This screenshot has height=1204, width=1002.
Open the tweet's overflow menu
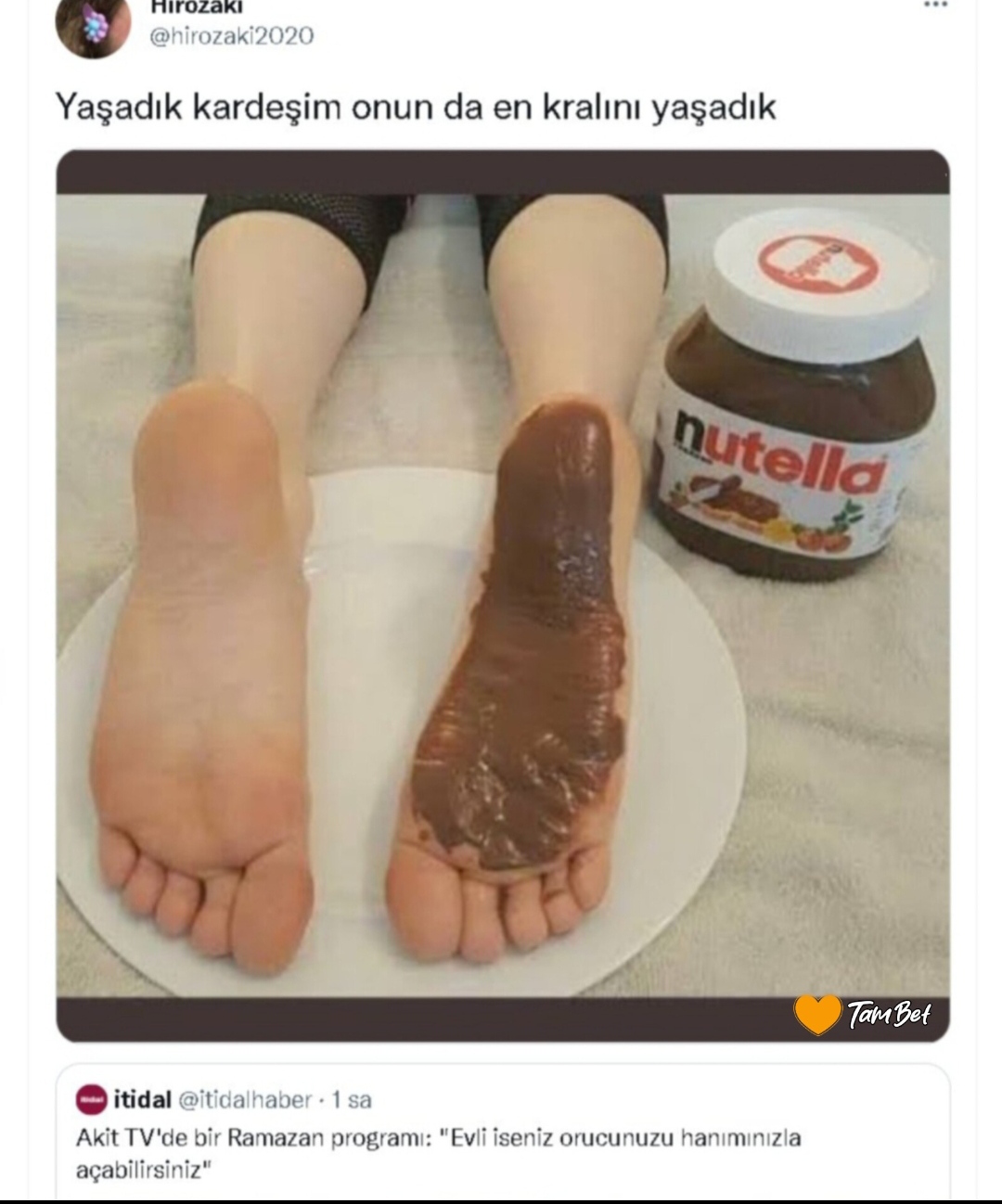[934, 6]
